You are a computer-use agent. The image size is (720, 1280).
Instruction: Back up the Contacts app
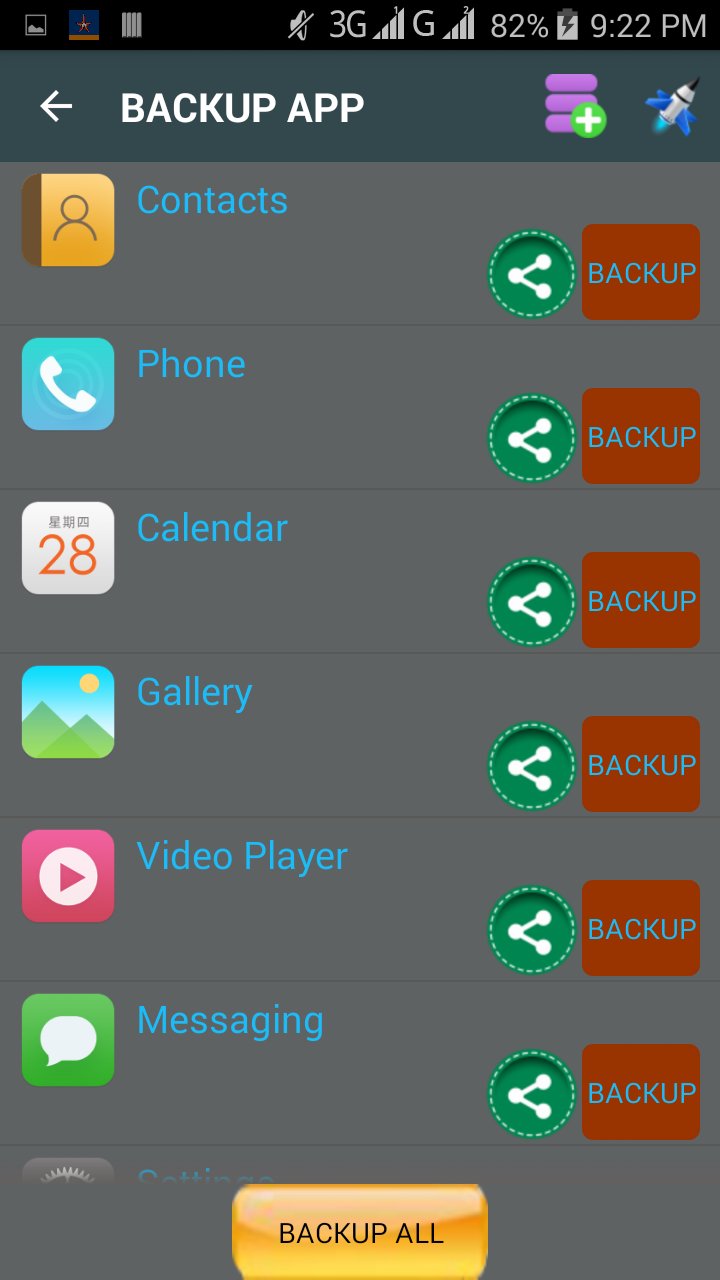click(x=641, y=272)
